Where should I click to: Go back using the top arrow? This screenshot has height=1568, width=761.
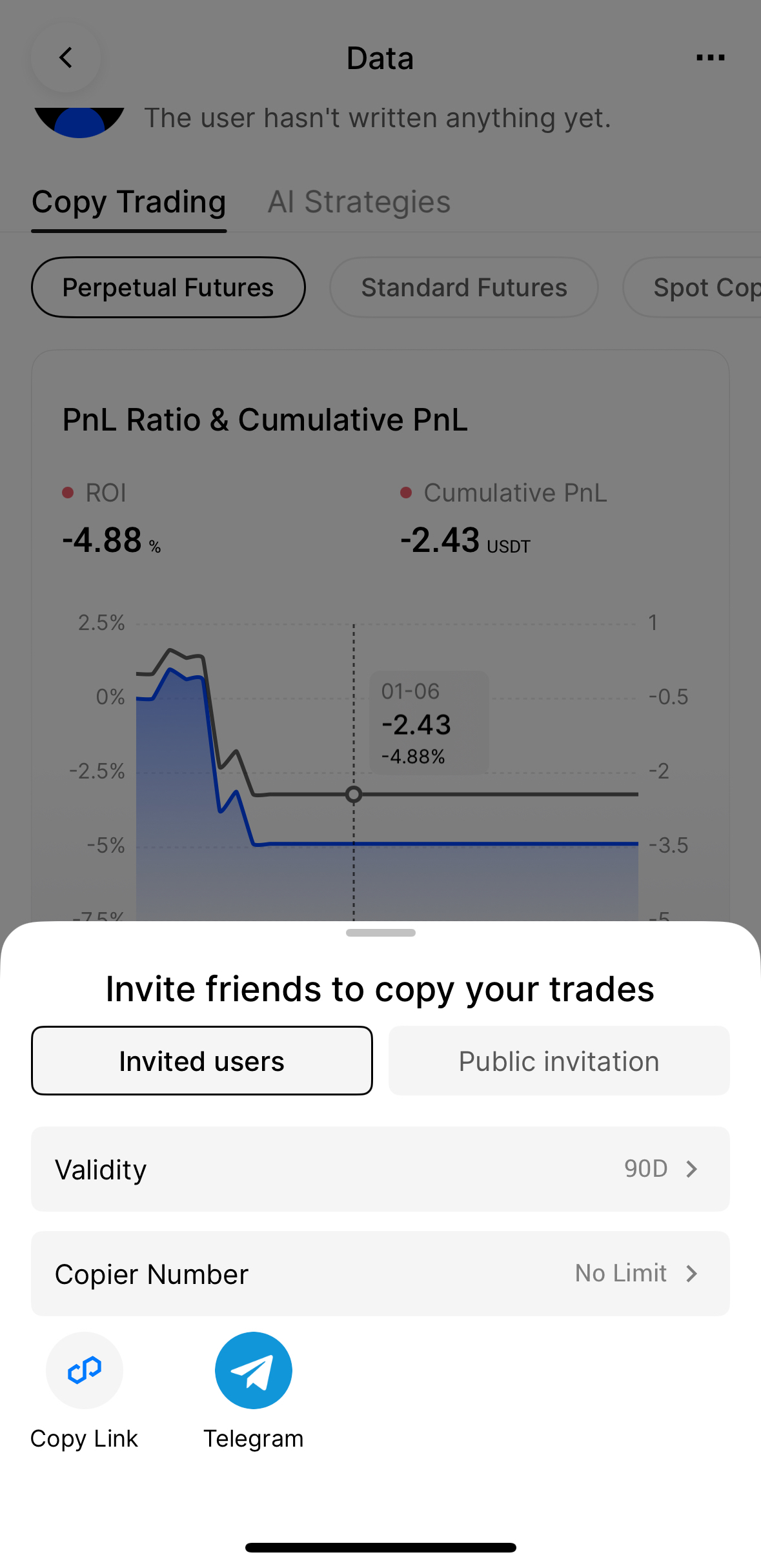66,58
